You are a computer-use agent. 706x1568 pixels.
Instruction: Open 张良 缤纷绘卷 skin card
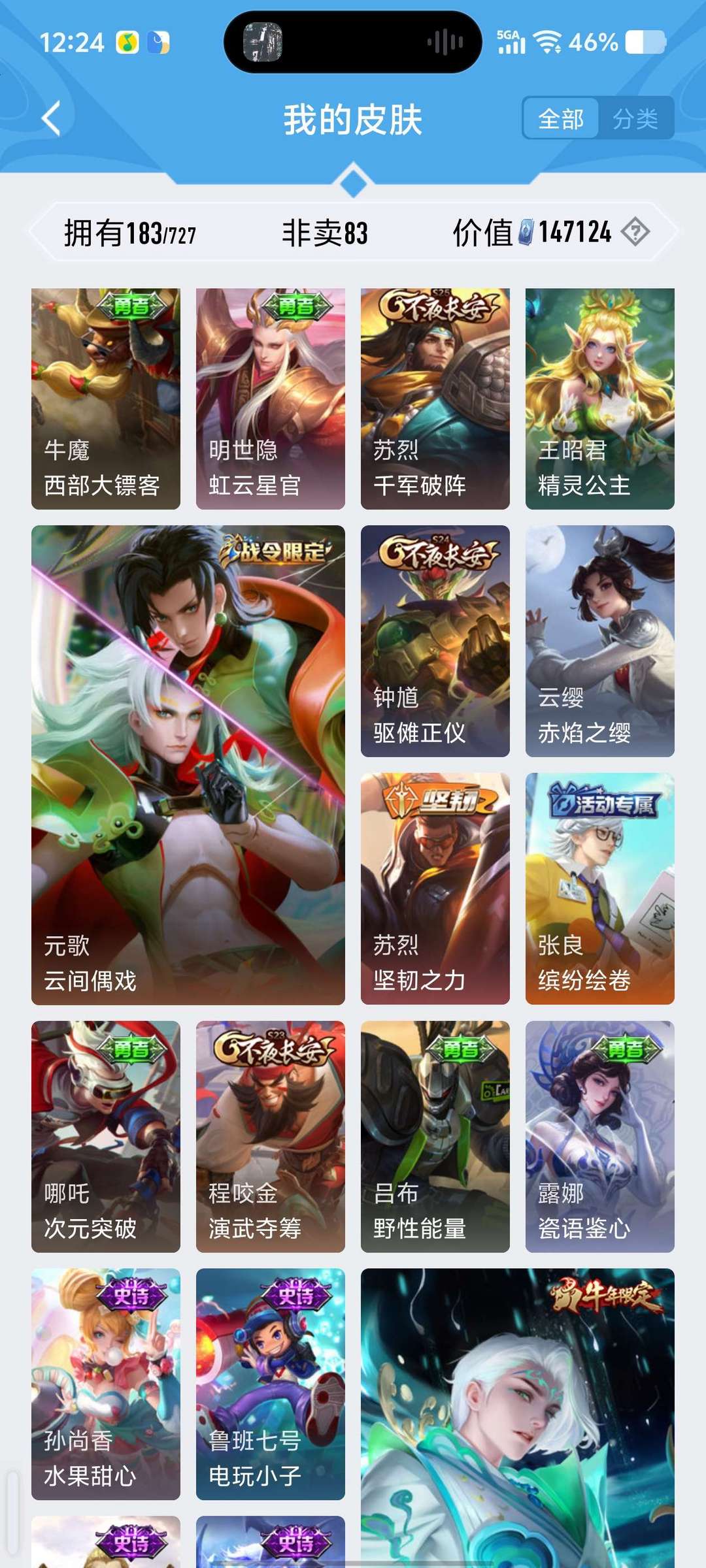[600, 889]
